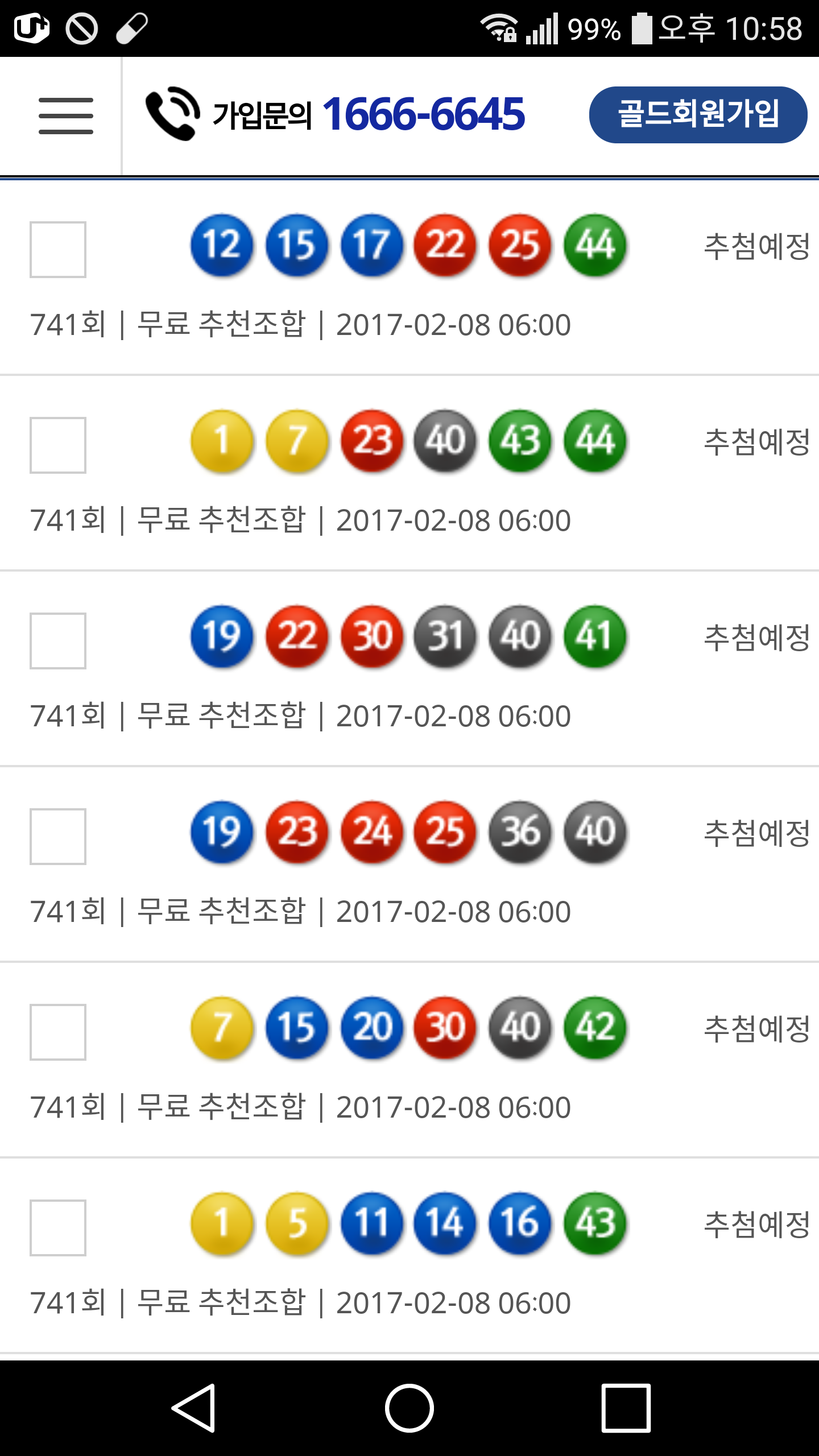The image size is (819, 1456).
Task: Call the 가입문의 1666-6645 number
Action: pyautogui.click(x=336, y=114)
